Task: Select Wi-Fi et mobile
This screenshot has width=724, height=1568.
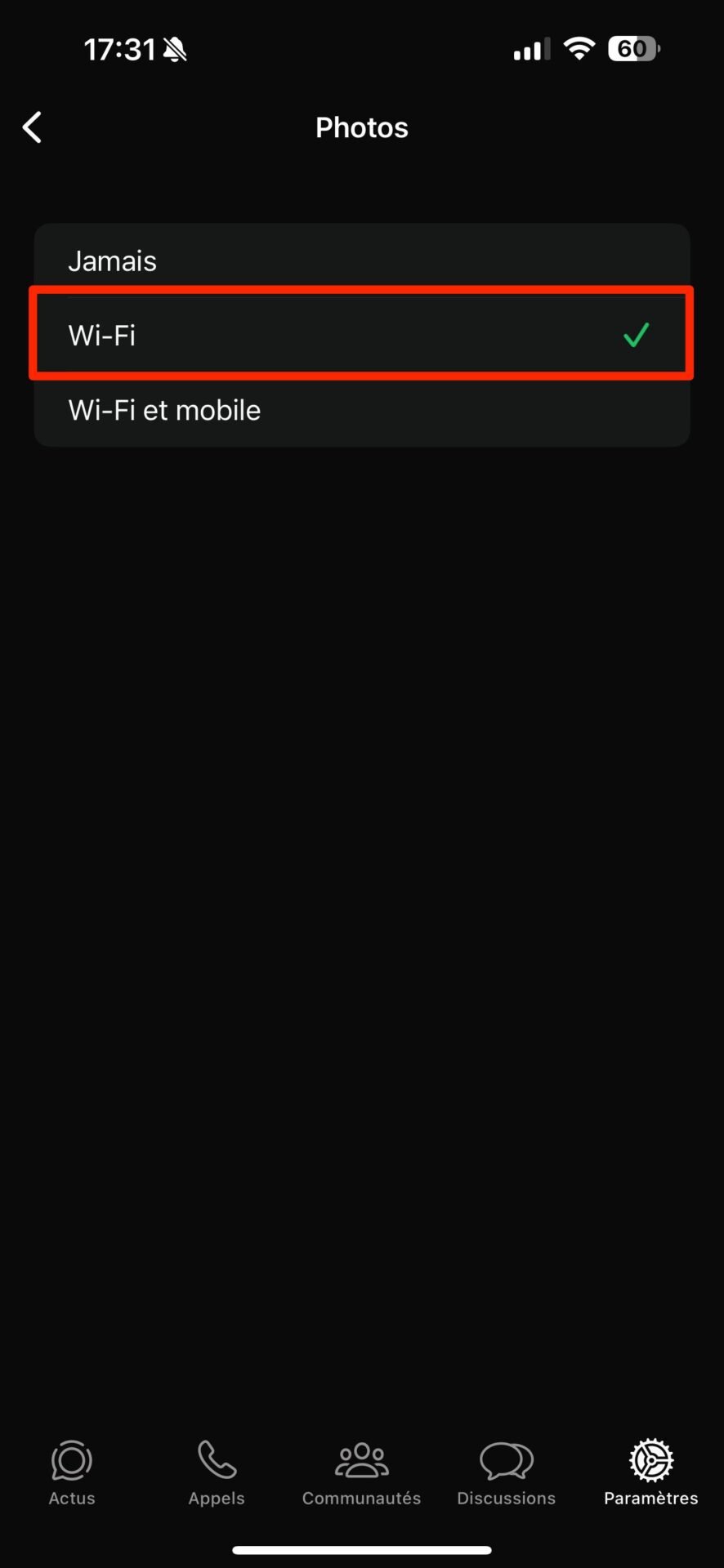Action: coord(362,410)
